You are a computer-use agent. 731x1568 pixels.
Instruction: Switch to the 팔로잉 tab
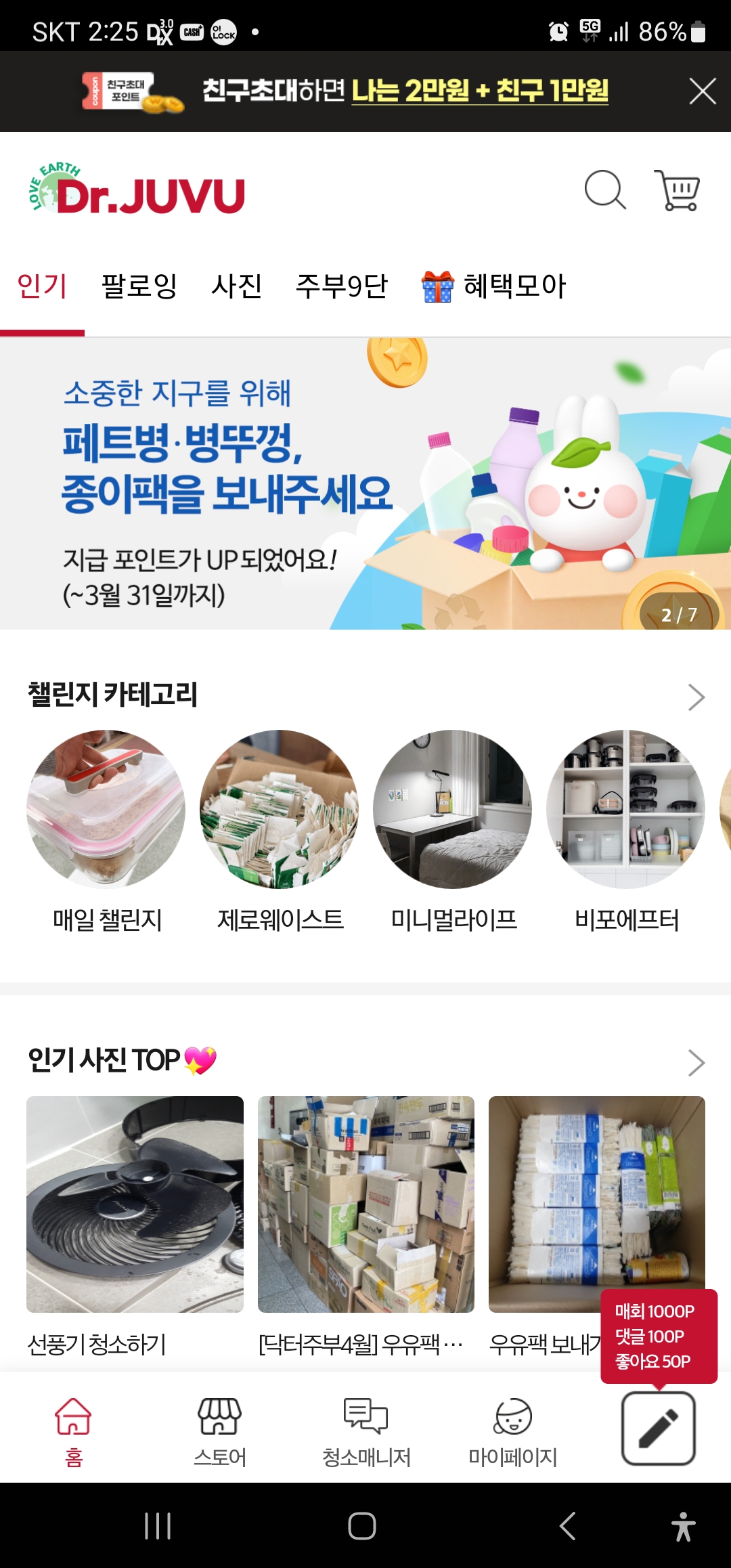click(139, 286)
